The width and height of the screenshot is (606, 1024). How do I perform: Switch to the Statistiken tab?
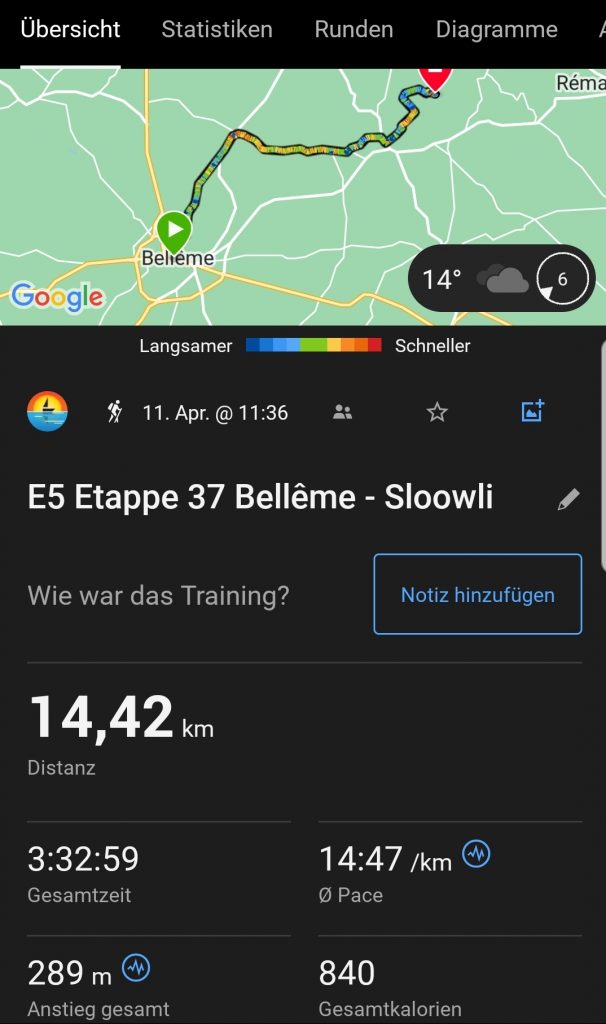[x=217, y=30]
